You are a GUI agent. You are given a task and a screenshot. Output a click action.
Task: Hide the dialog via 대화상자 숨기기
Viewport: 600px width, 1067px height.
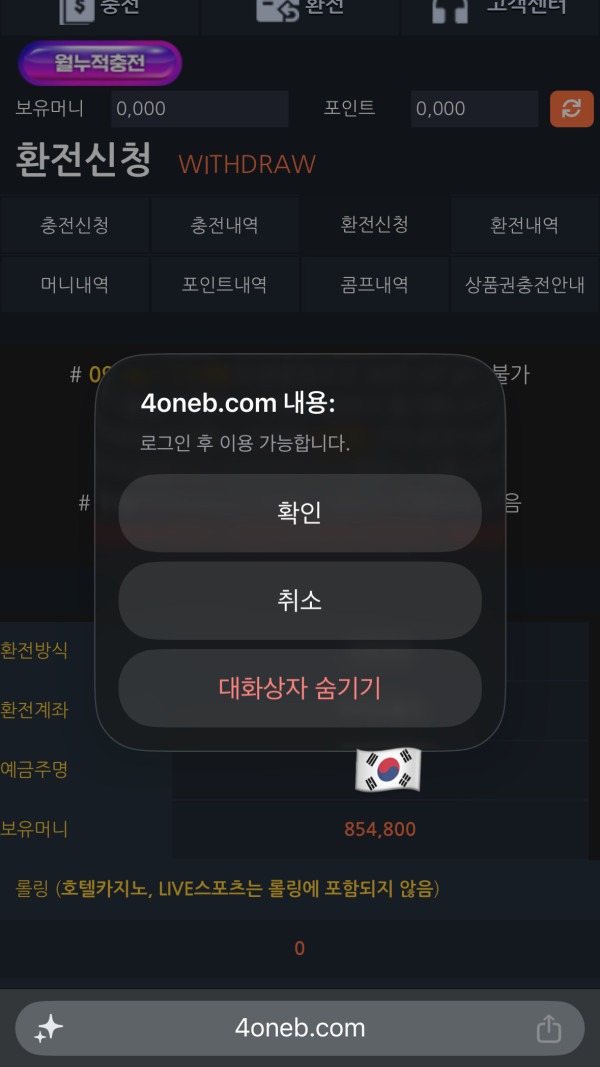pyautogui.click(x=300, y=688)
